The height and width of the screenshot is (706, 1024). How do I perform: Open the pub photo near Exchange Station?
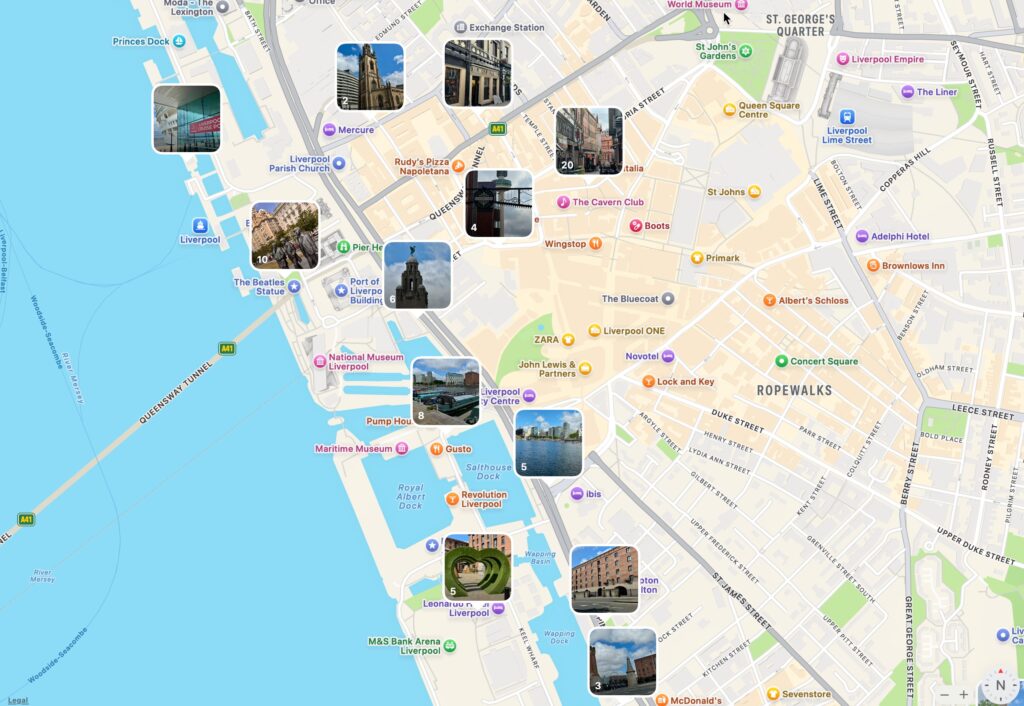(x=478, y=73)
